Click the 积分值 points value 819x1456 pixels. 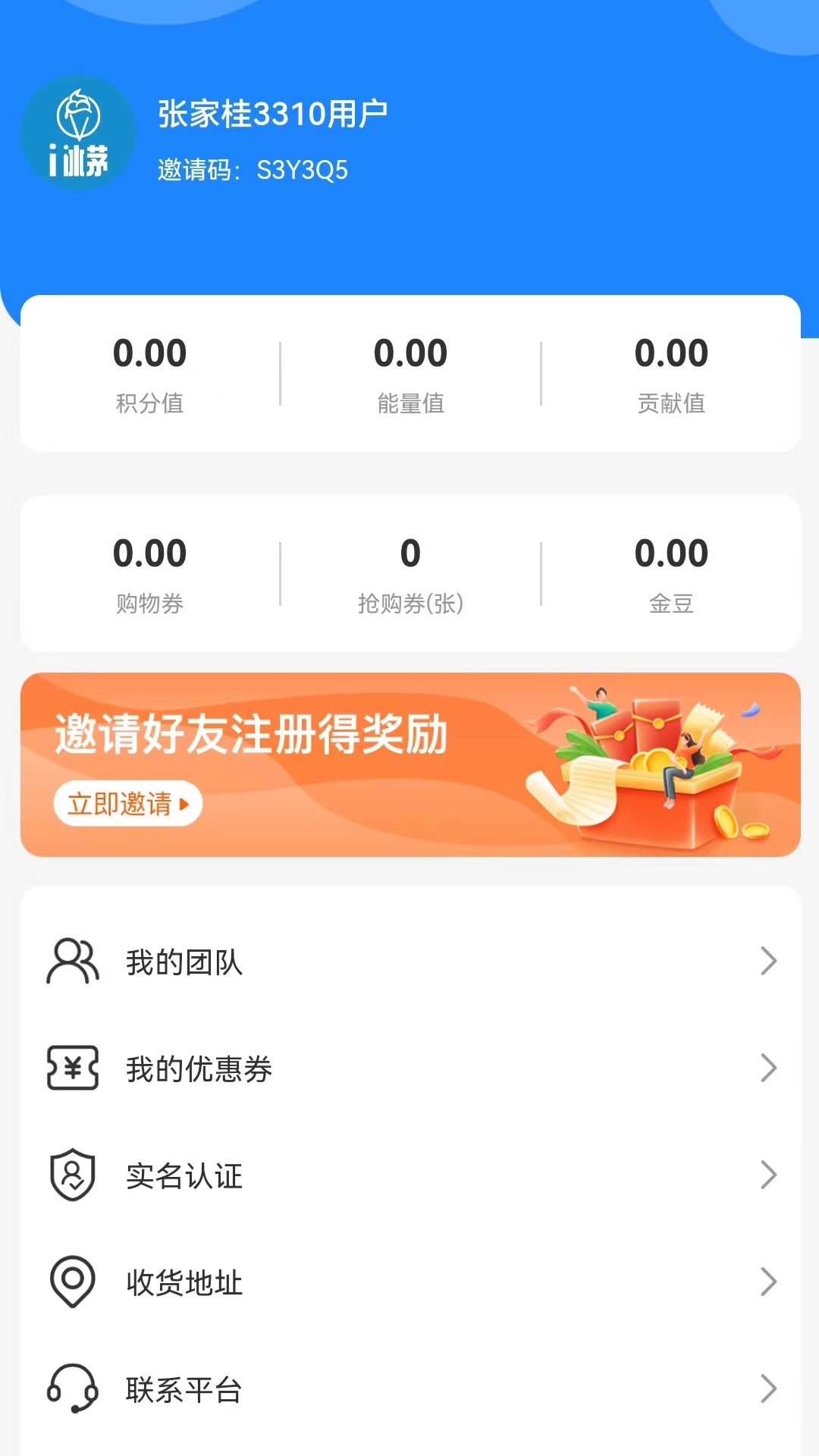click(x=149, y=372)
